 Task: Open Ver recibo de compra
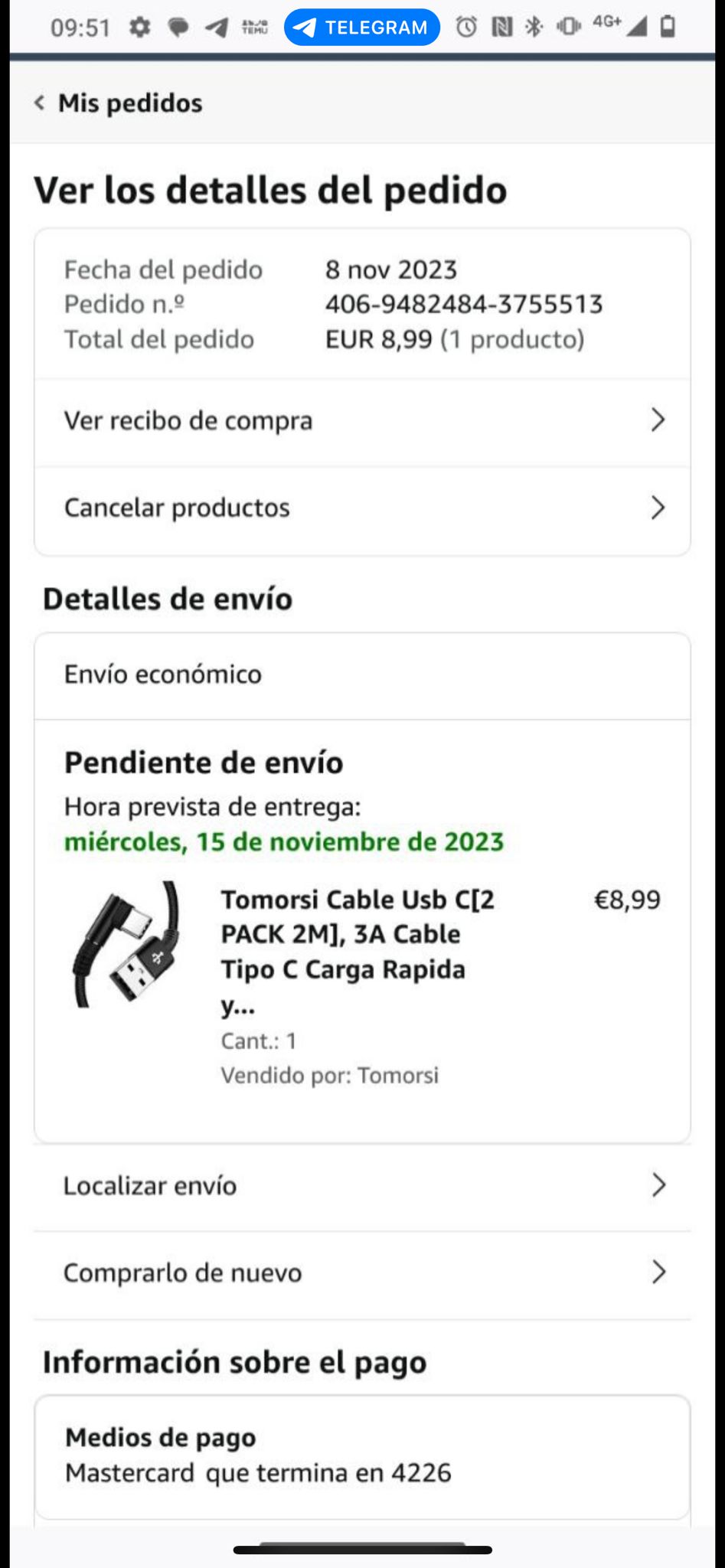tap(362, 421)
